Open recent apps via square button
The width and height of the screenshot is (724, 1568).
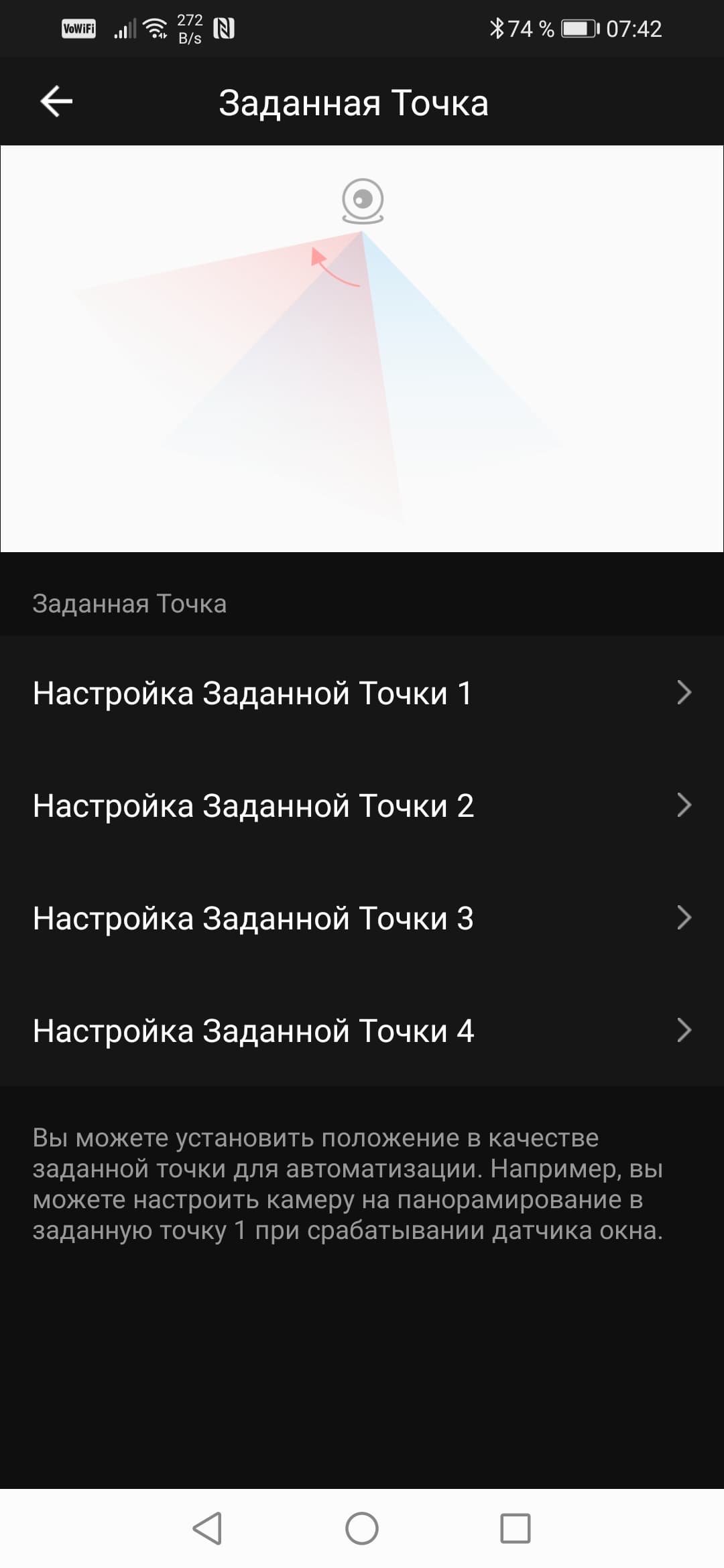(515, 1529)
